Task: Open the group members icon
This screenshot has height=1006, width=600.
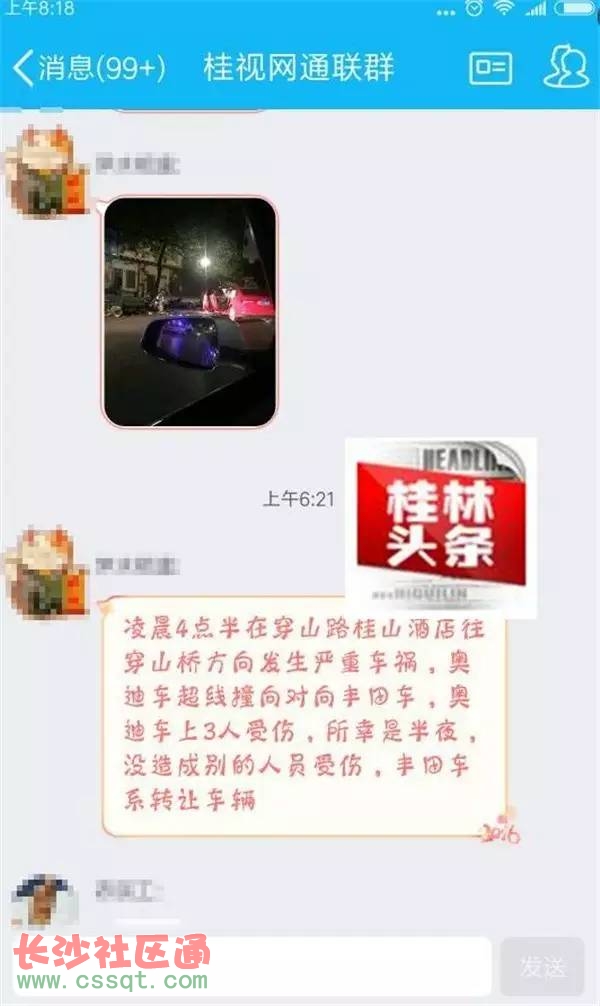Action: click(x=566, y=67)
